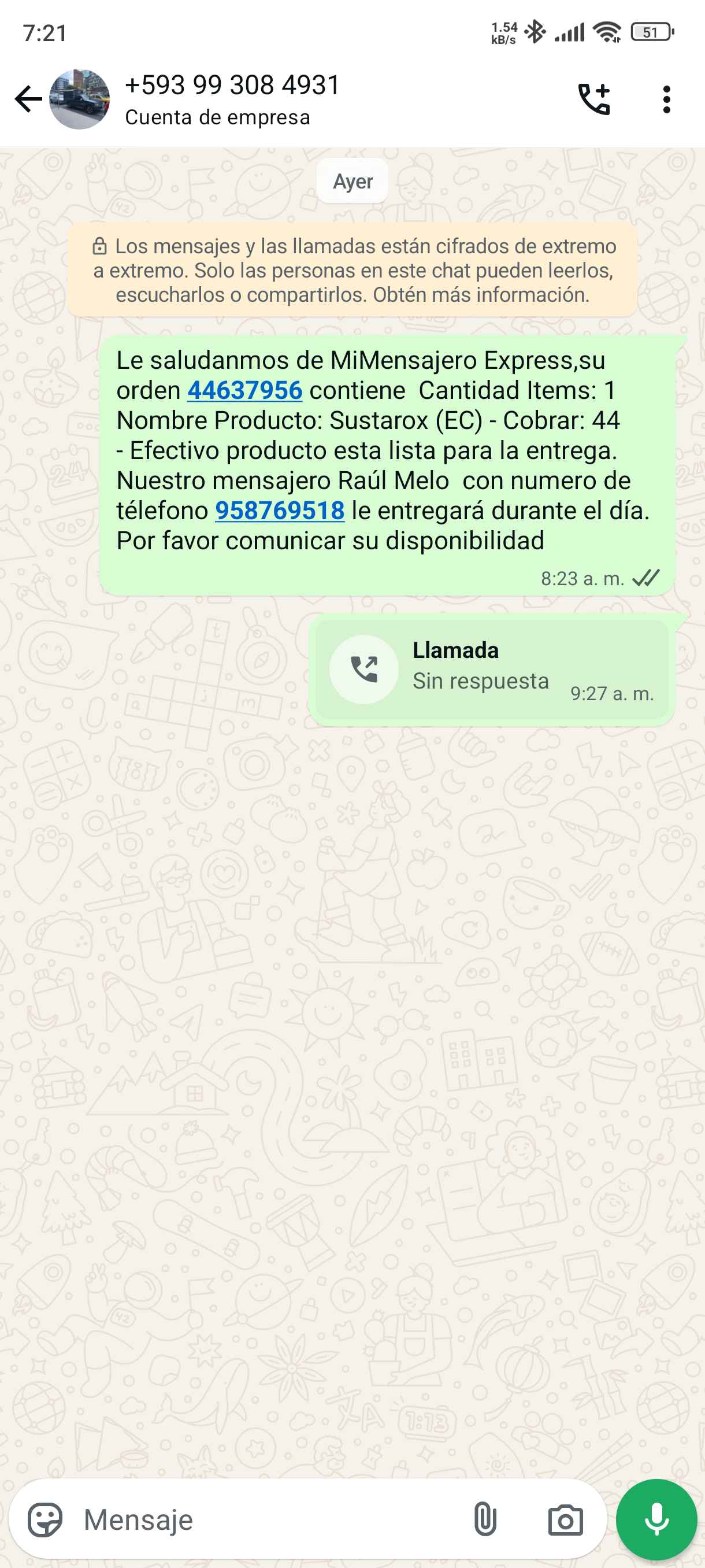Call back from the missed Llamada bubble

pos(363,669)
